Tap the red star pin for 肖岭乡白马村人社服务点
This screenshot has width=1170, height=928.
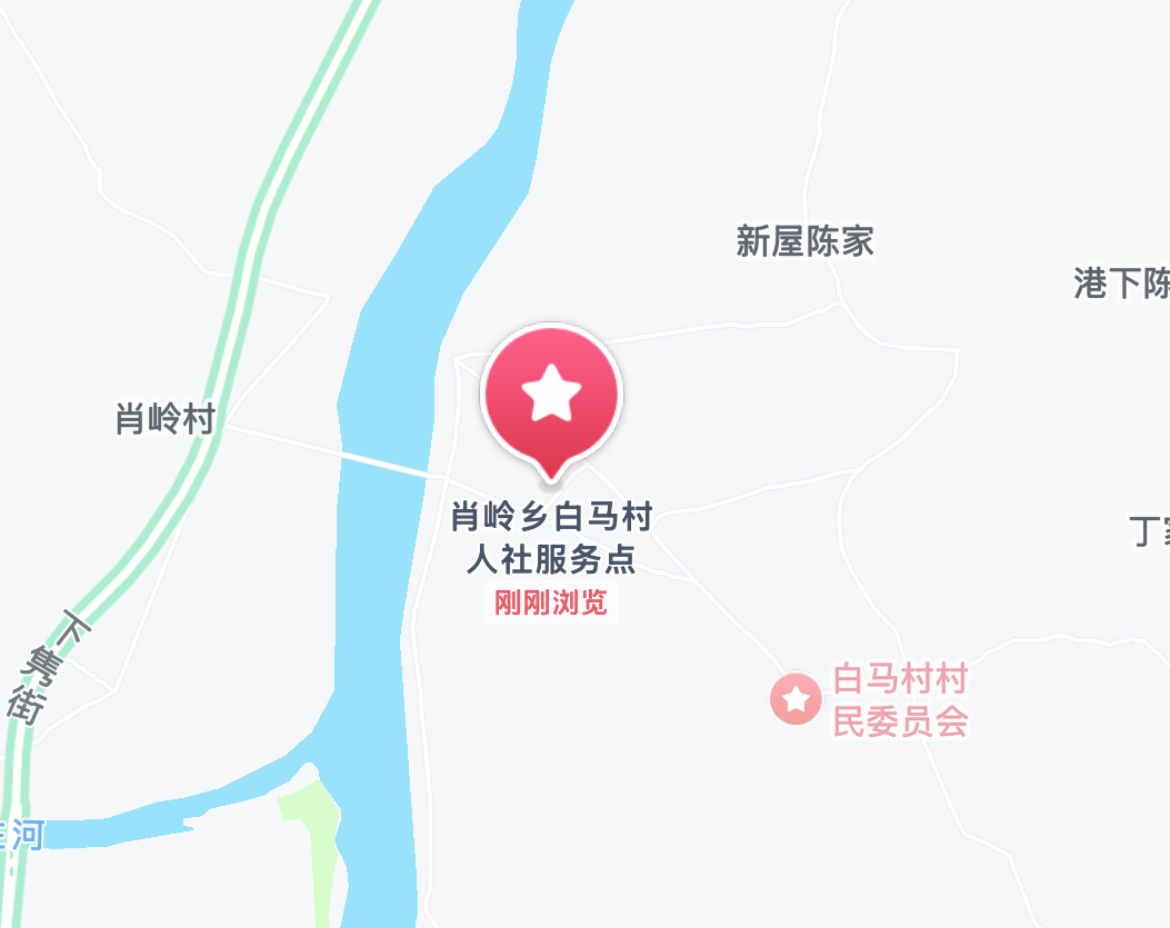[551, 395]
